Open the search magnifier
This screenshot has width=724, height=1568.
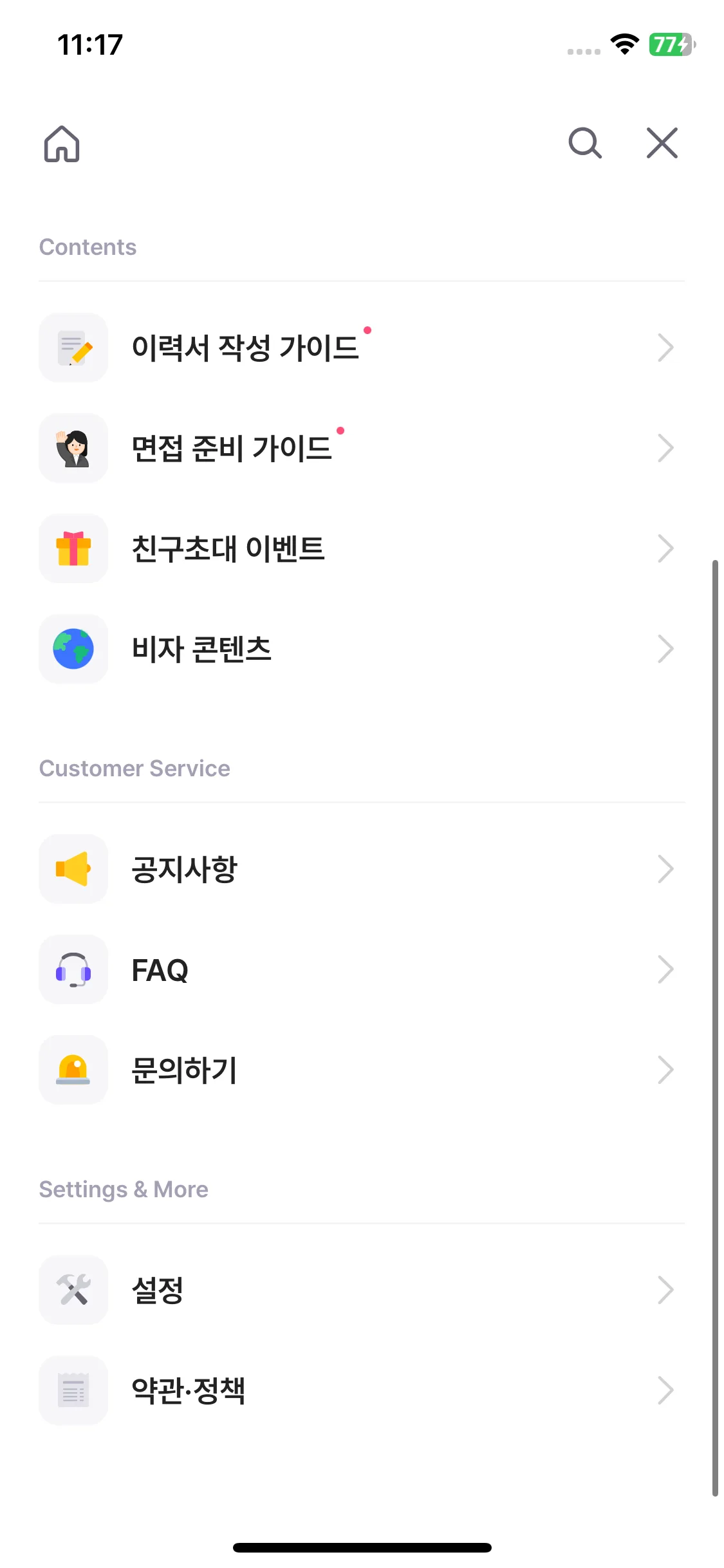pyautogui.click(x=584, y=143)
